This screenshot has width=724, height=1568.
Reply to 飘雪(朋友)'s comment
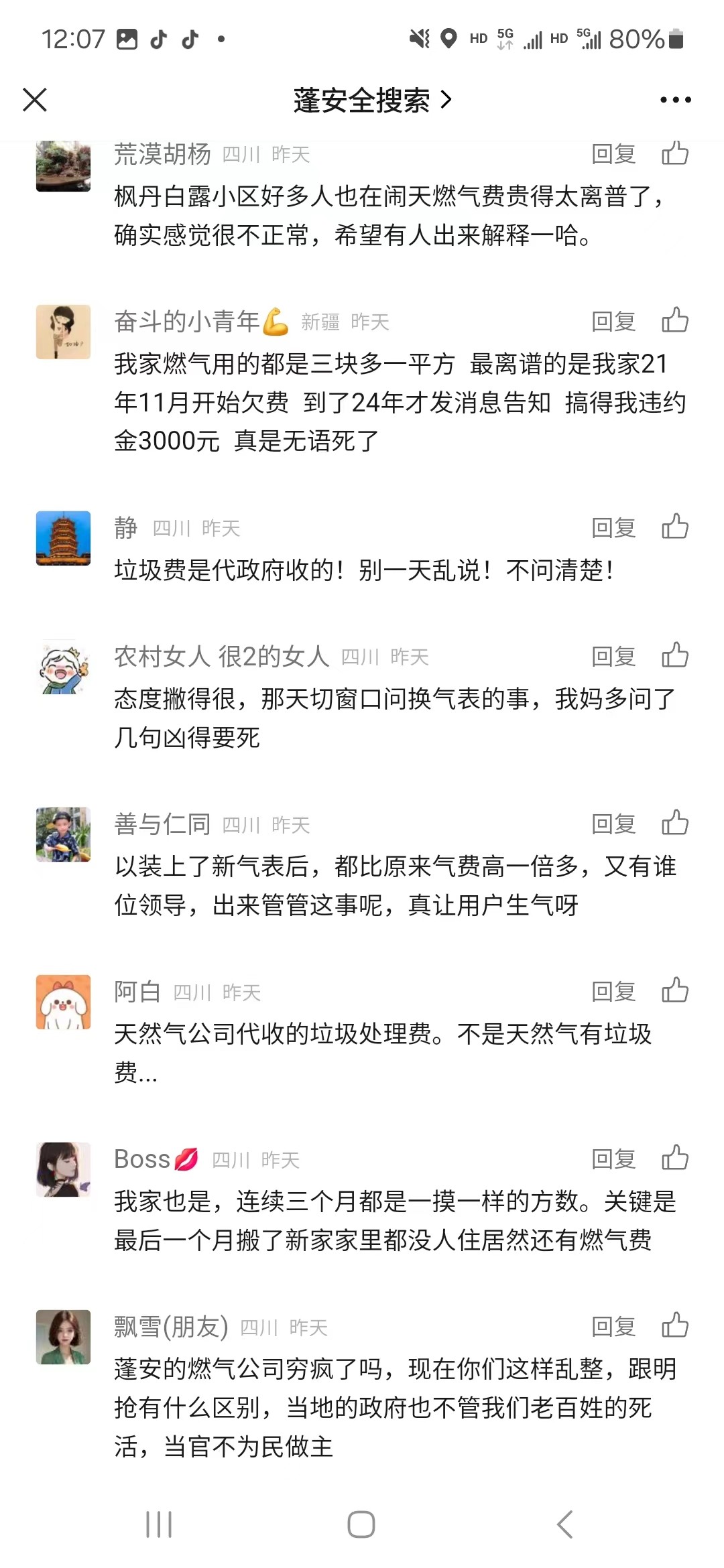pyautogui.click(x=613, y=1327)
